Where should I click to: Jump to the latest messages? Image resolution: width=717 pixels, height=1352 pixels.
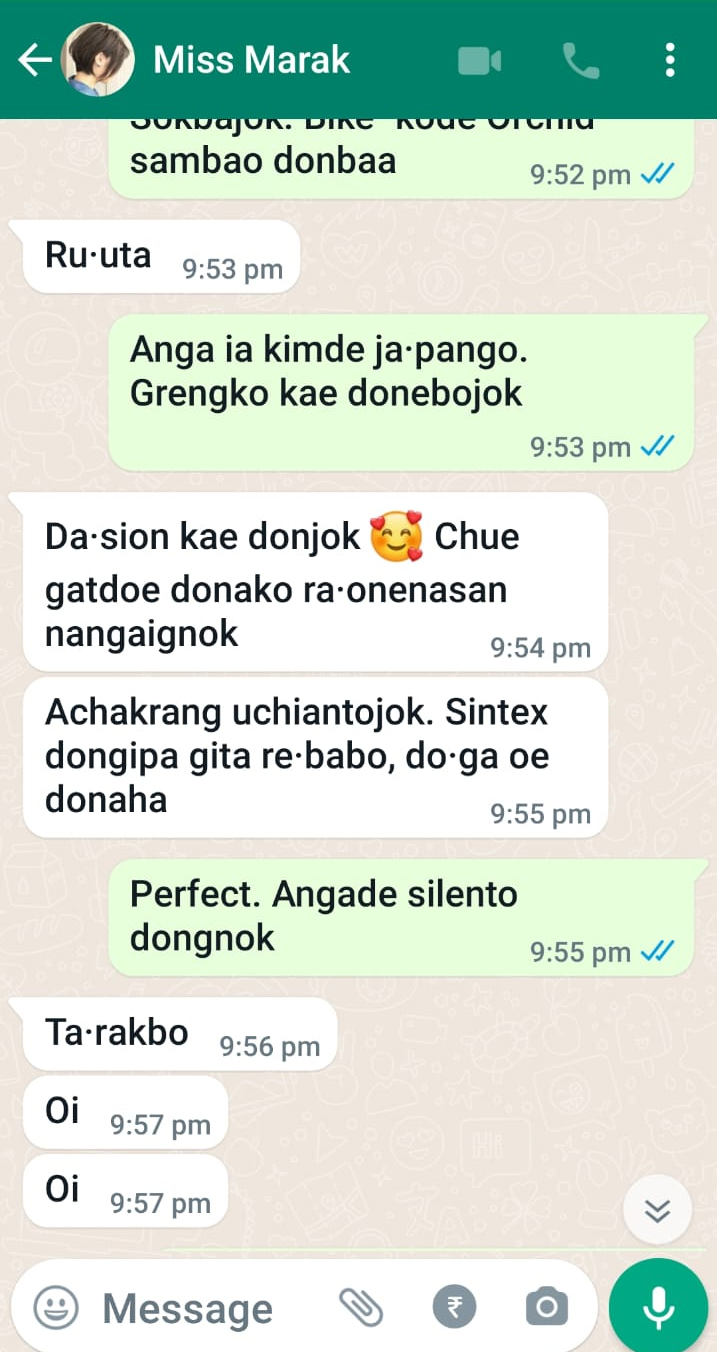(x=657, y=1211)
